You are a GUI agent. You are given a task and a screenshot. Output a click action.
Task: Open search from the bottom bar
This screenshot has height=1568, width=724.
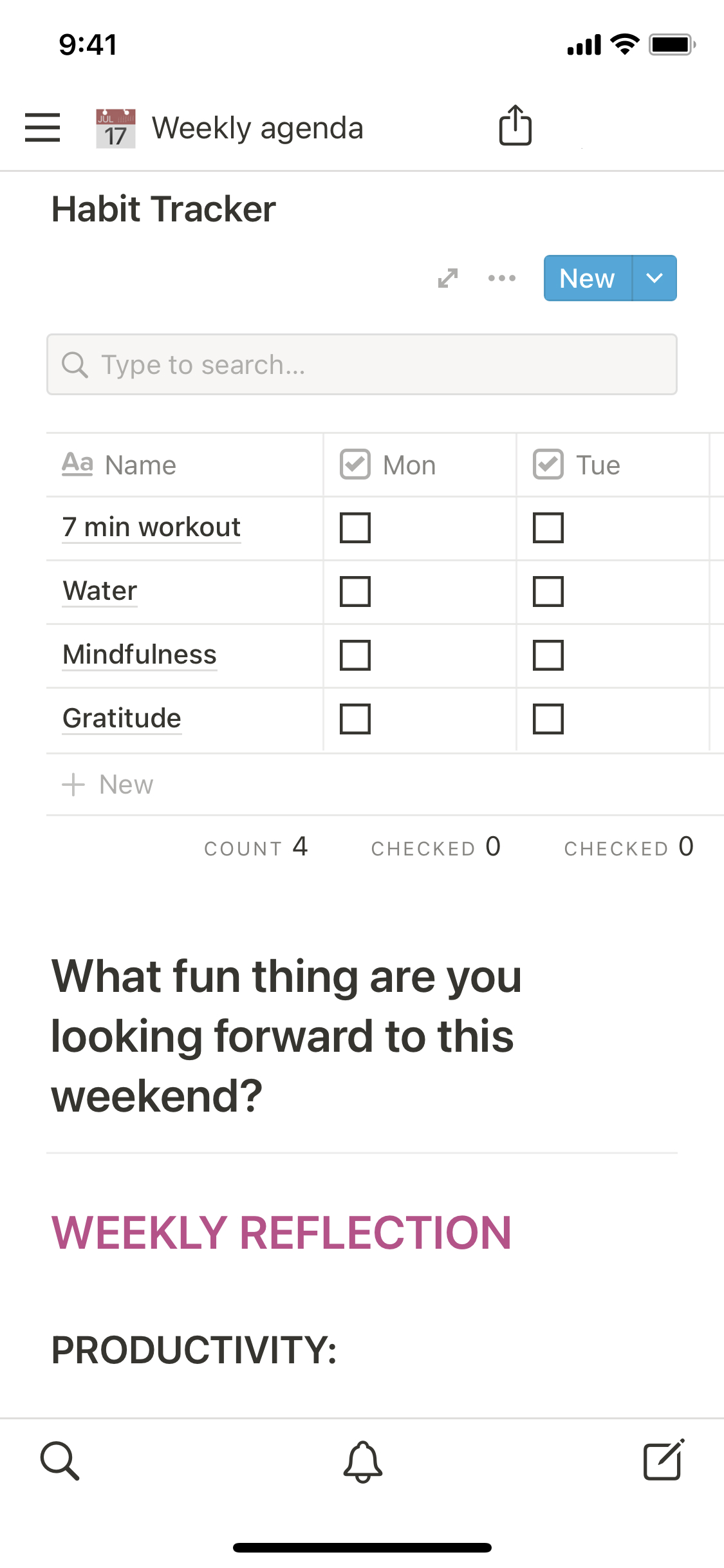(60, 1461)
